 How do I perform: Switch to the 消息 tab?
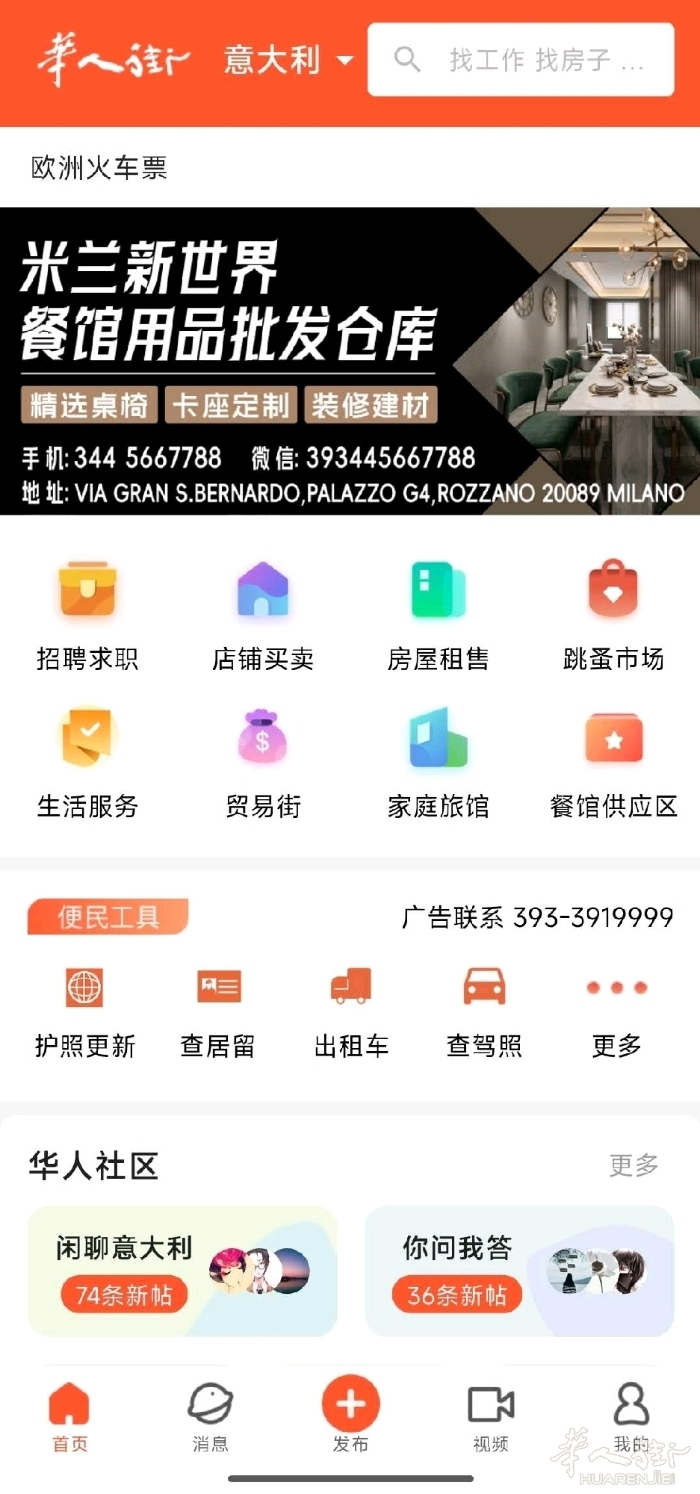[210, 1417]
